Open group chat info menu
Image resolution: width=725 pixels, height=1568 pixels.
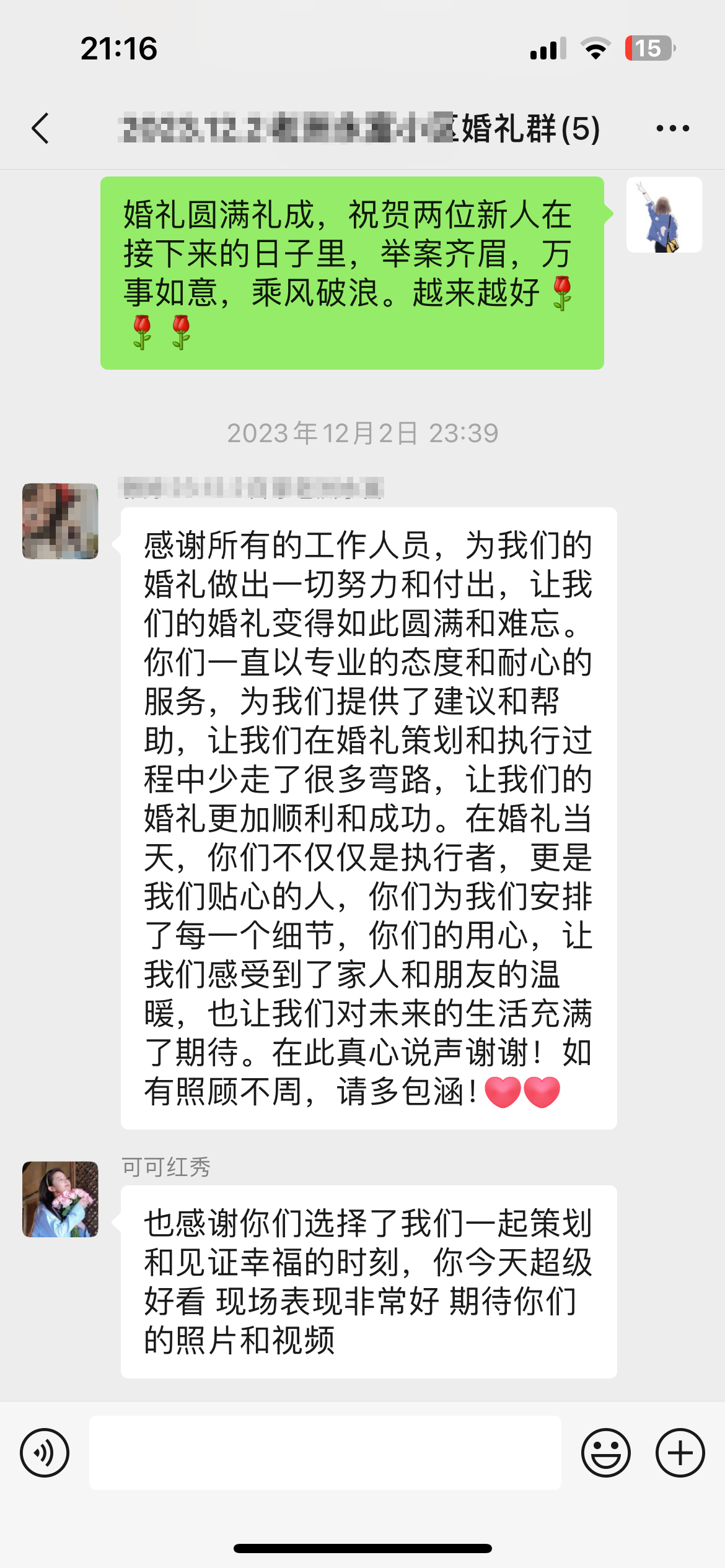pos(672,129)
